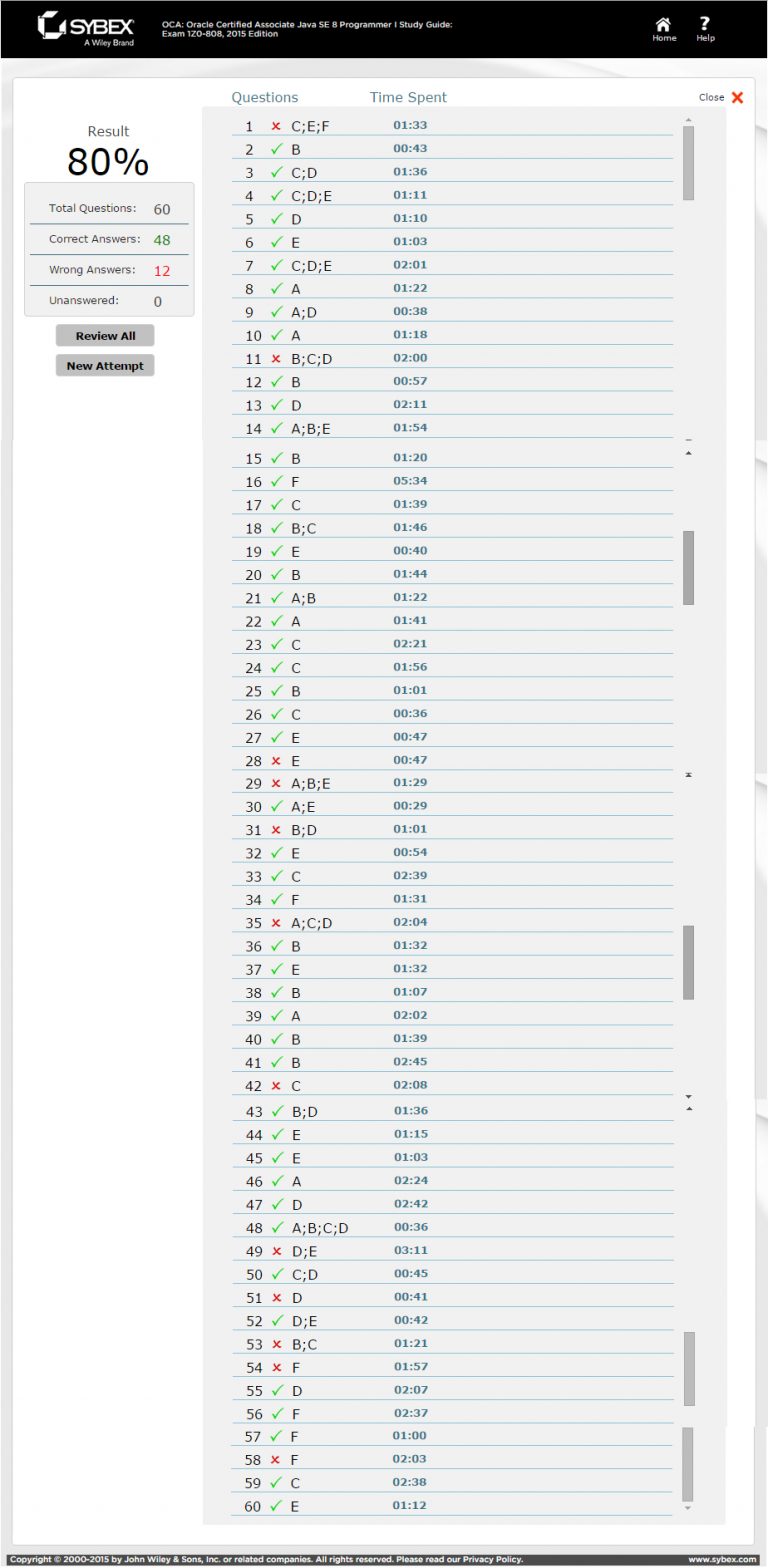The width and height of the screenshot is (768, 1568).
Task: Start a New Attempt
Action: pos(105,366)
